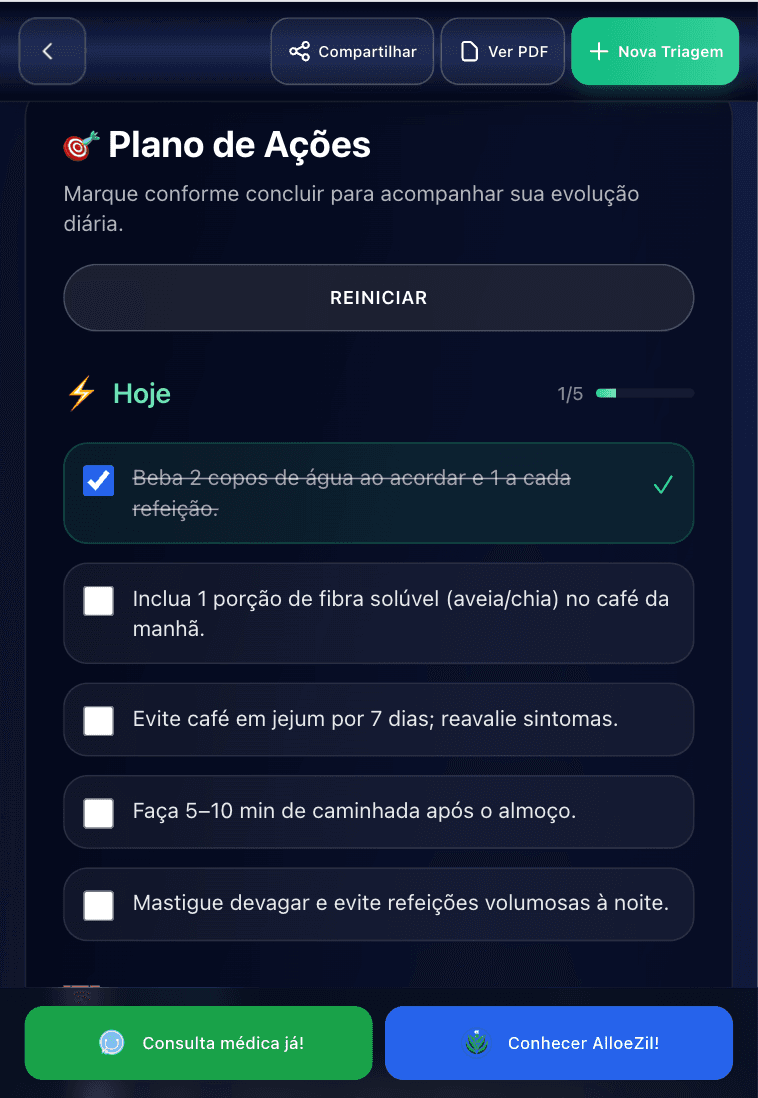The width and height of the screenshot is (758, 1098).
Task: Check the mastigue devagar task
Action: point(98,904)
